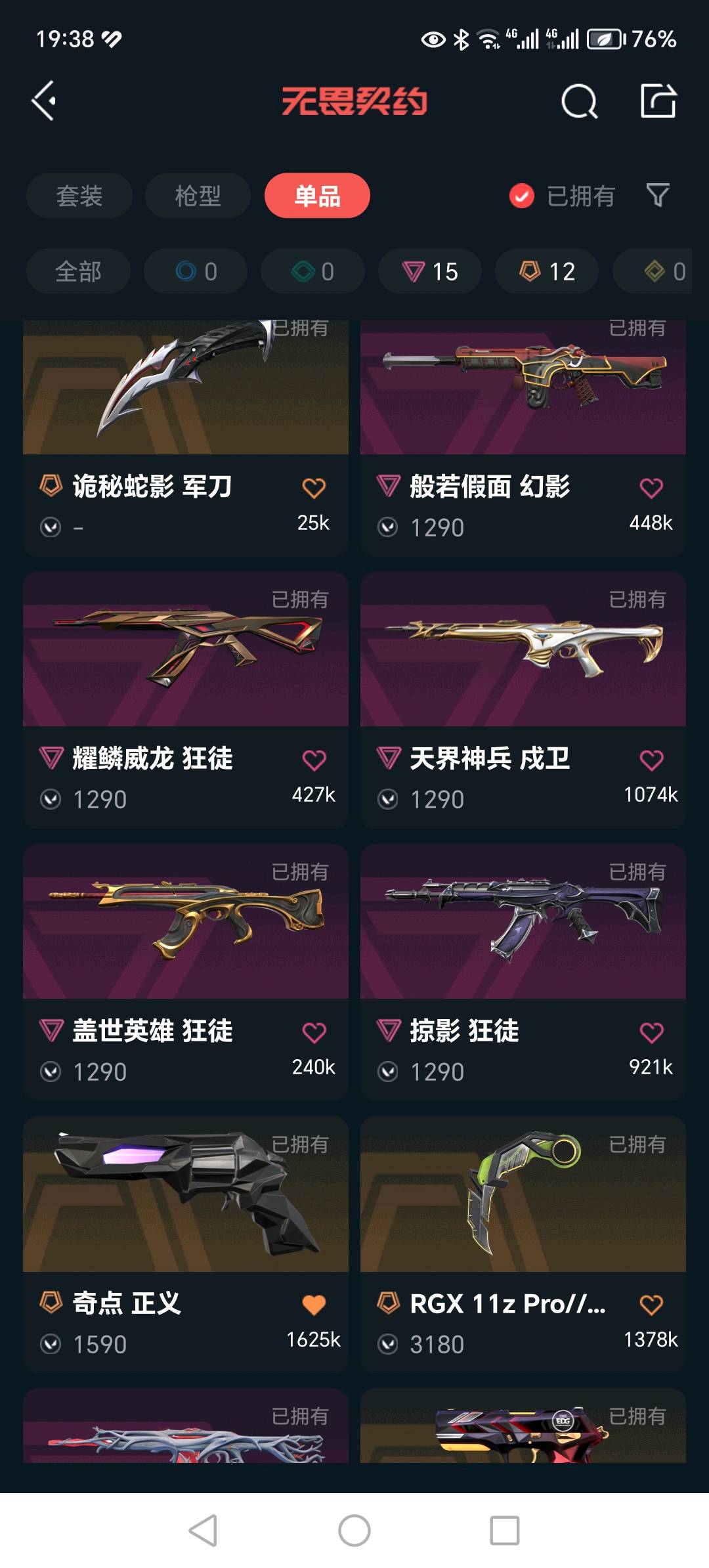
Task: Select the 全部 rarity chip
Action: [x=78, y=271]
